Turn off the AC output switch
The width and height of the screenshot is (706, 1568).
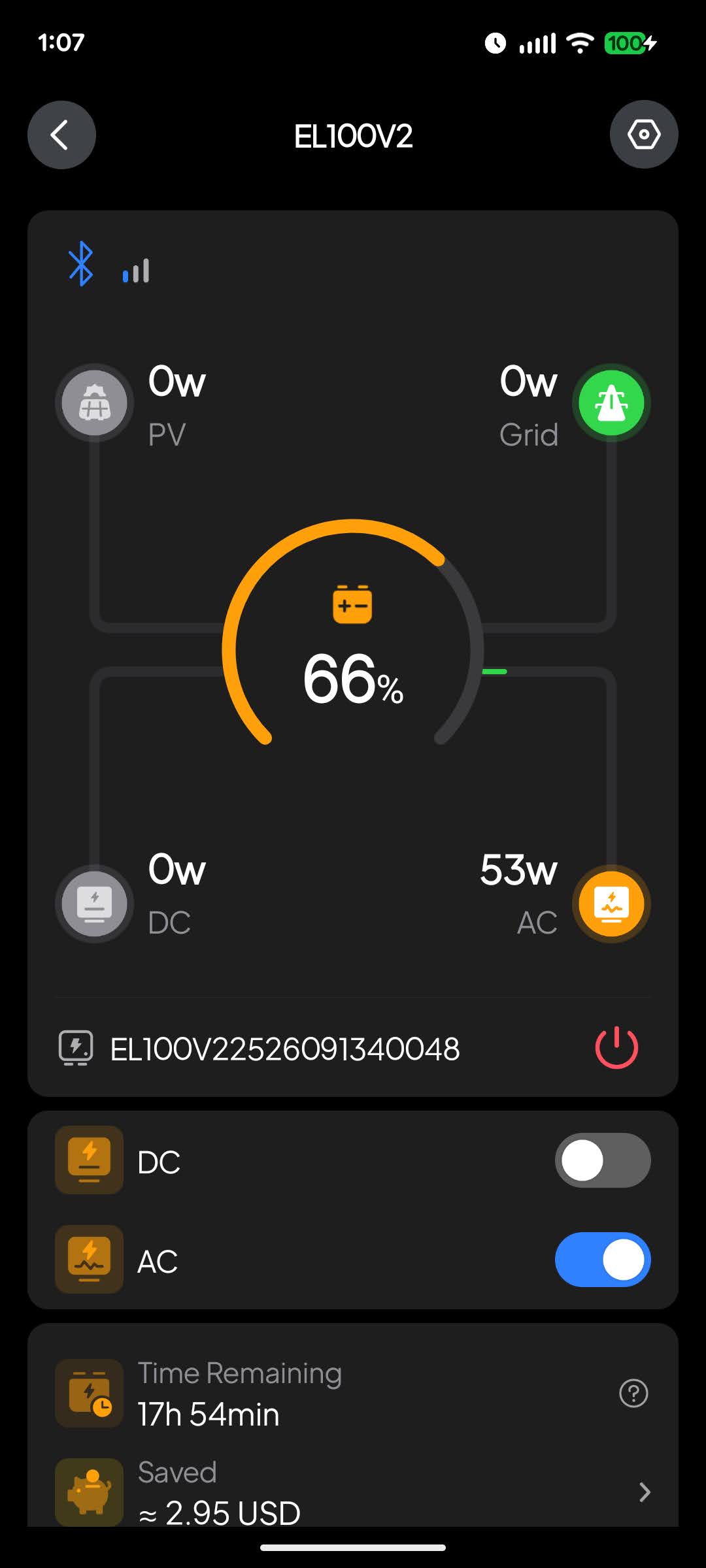click(602, 1260)
